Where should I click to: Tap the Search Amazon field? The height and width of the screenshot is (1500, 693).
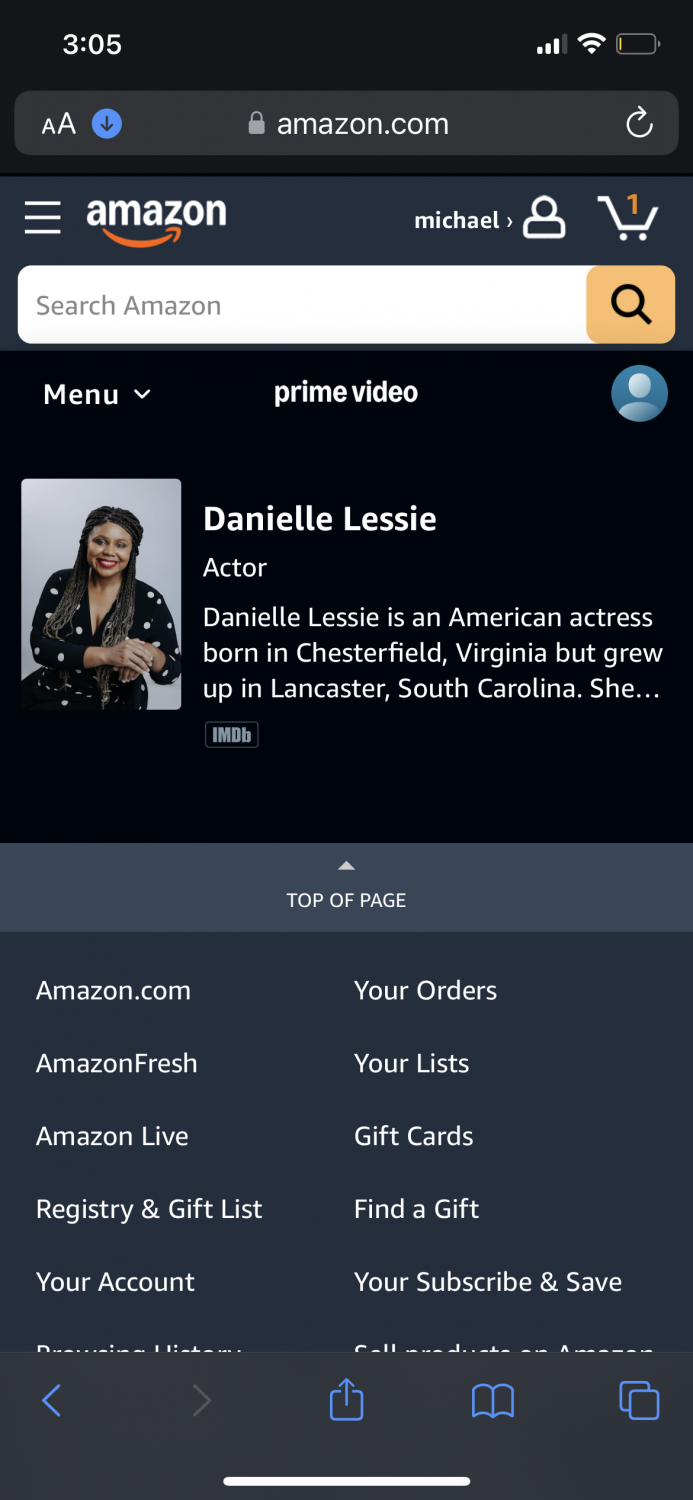300,305
